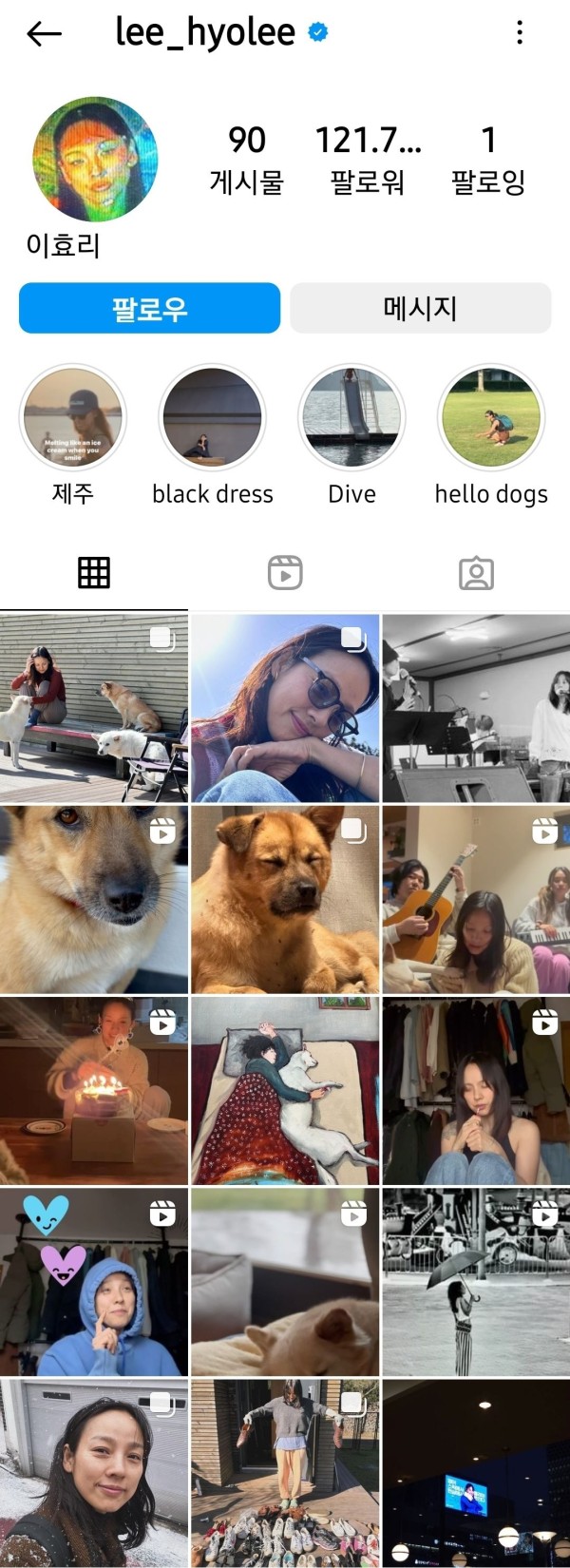Open the reel with heart stickers and blue hoodie
This screenshot has width=570, height=1568.
point(94,1281)
